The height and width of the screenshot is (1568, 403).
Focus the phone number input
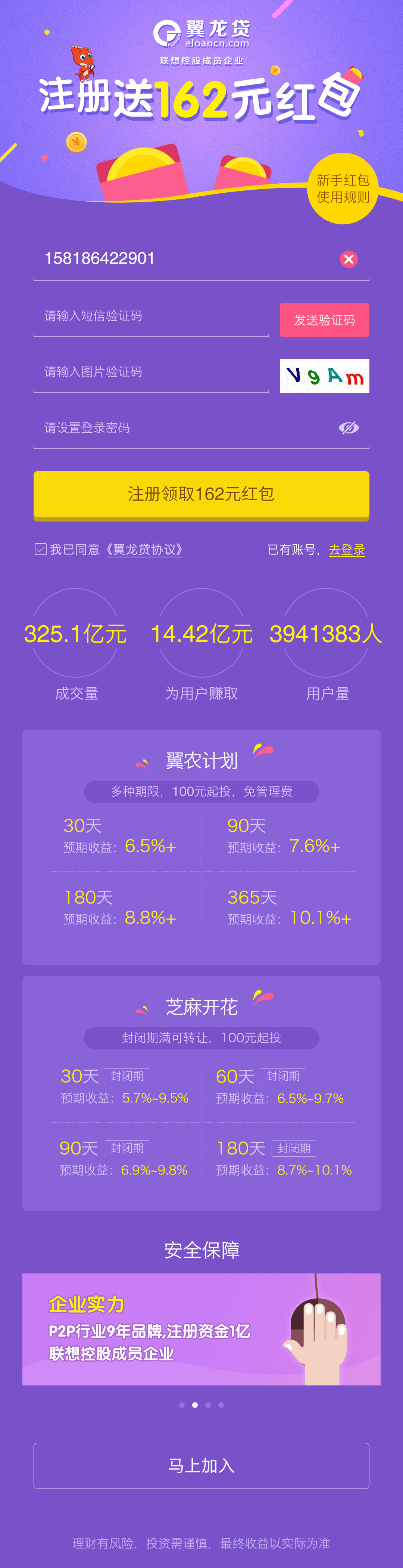(182, 259)
